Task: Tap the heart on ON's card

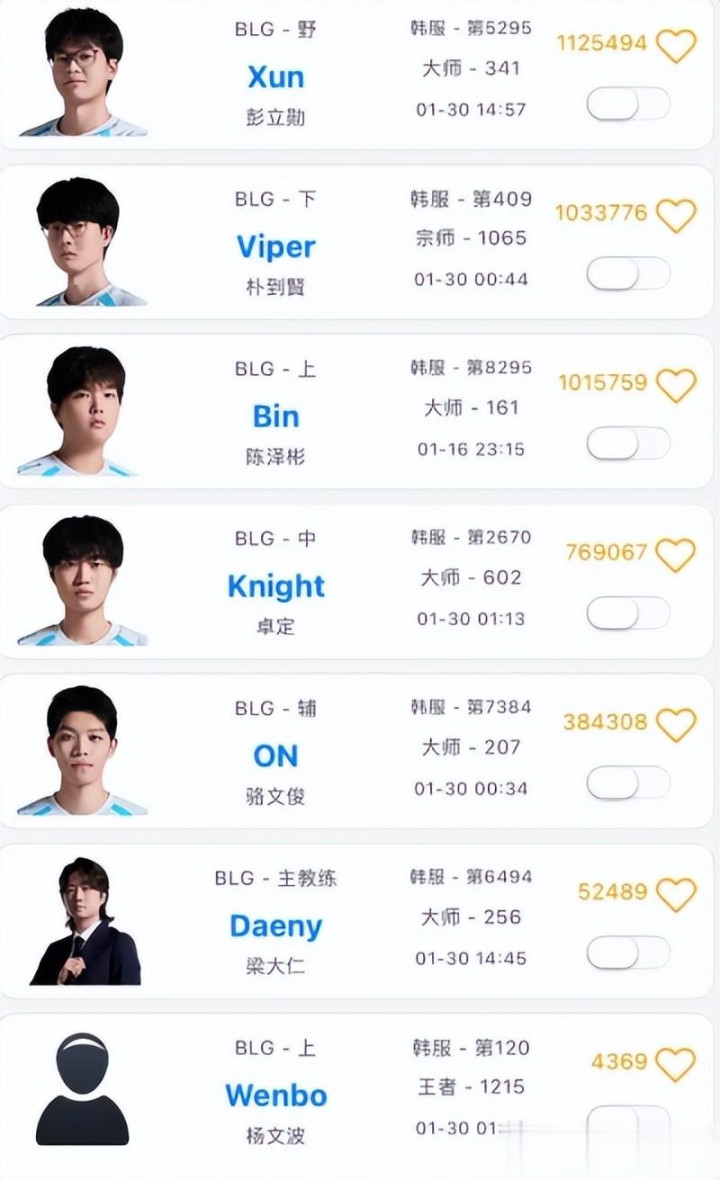Action: (676, 725)
